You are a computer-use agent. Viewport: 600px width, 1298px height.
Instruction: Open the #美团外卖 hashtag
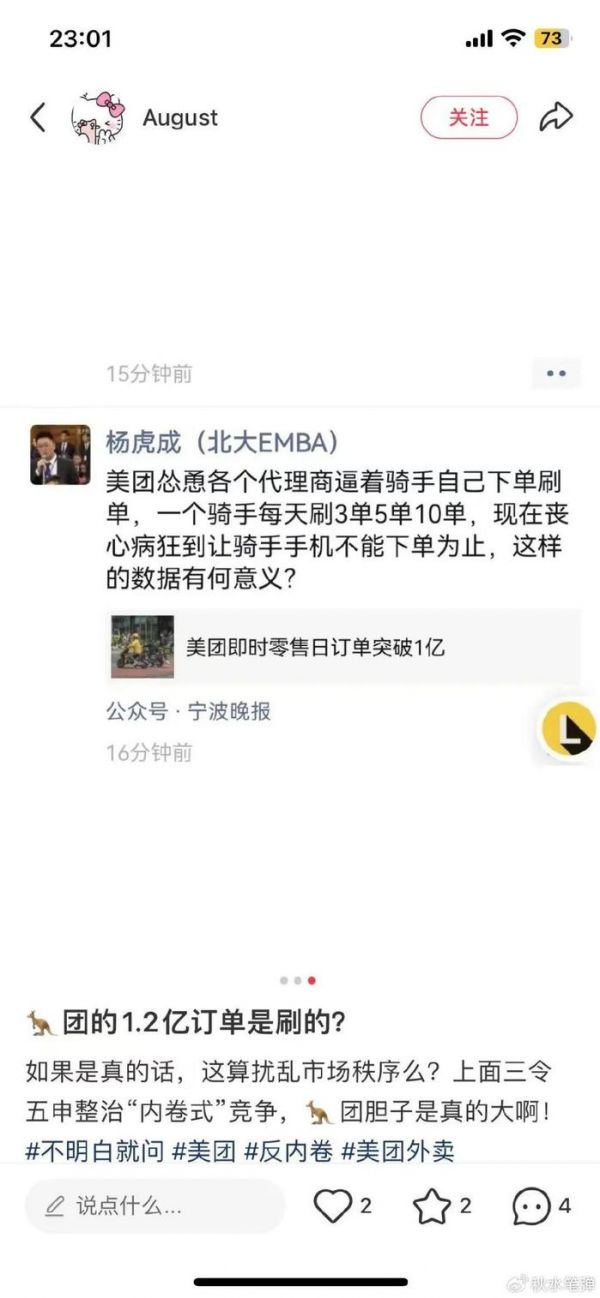398,1151
